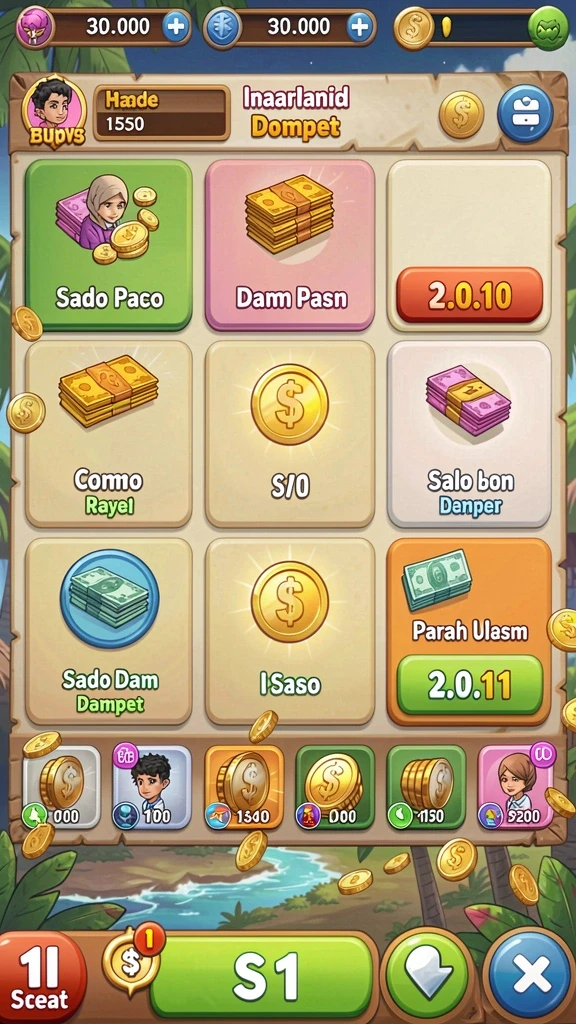The image size is (576, 1024).
Task: Buy Parah Ulasm with the 2.0.11 button
Action: 470,685
